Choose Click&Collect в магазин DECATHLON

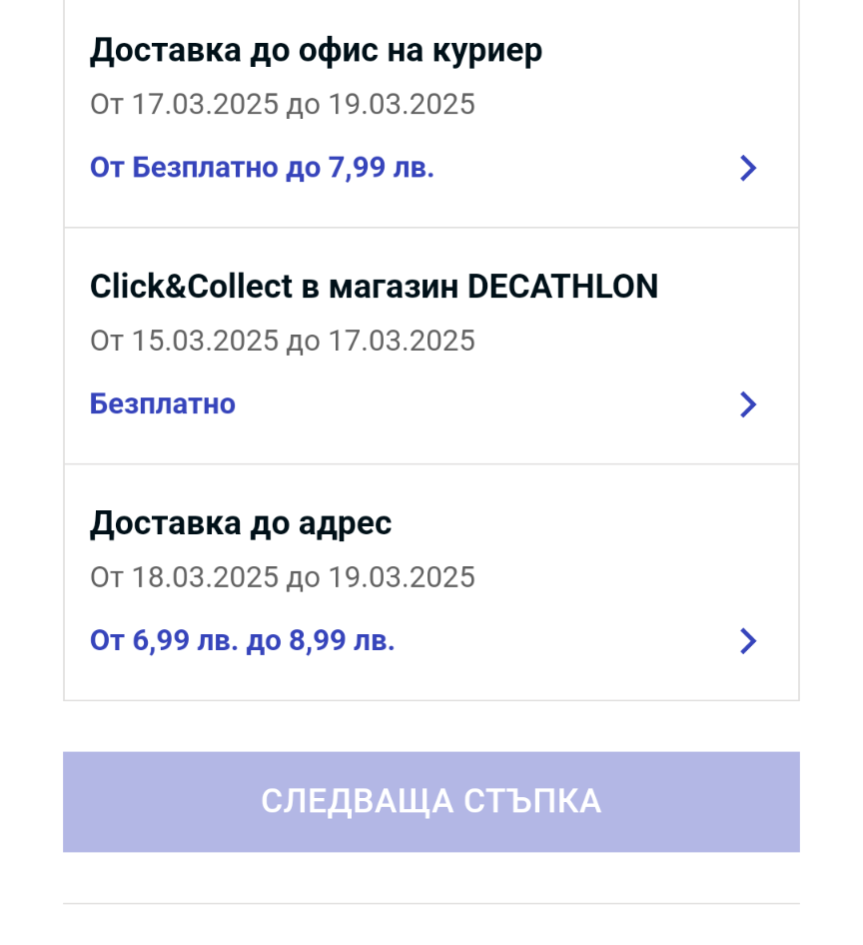430,345
